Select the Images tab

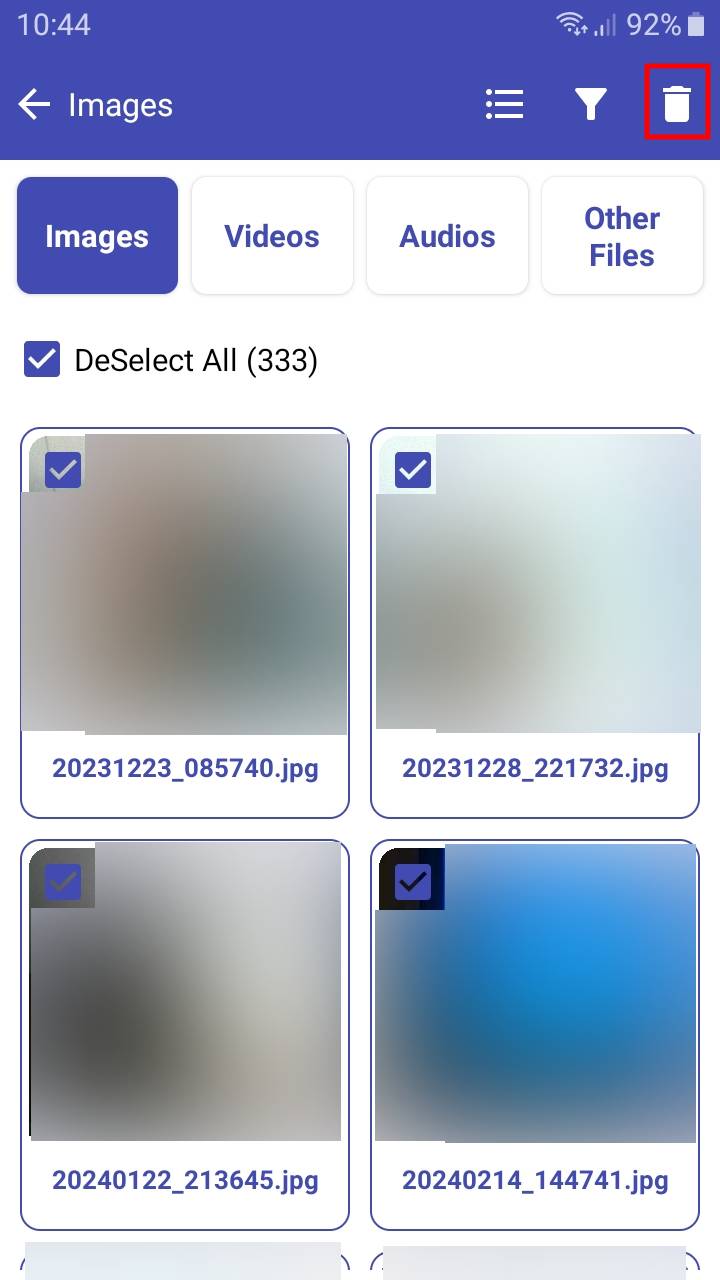click(97, 236)
